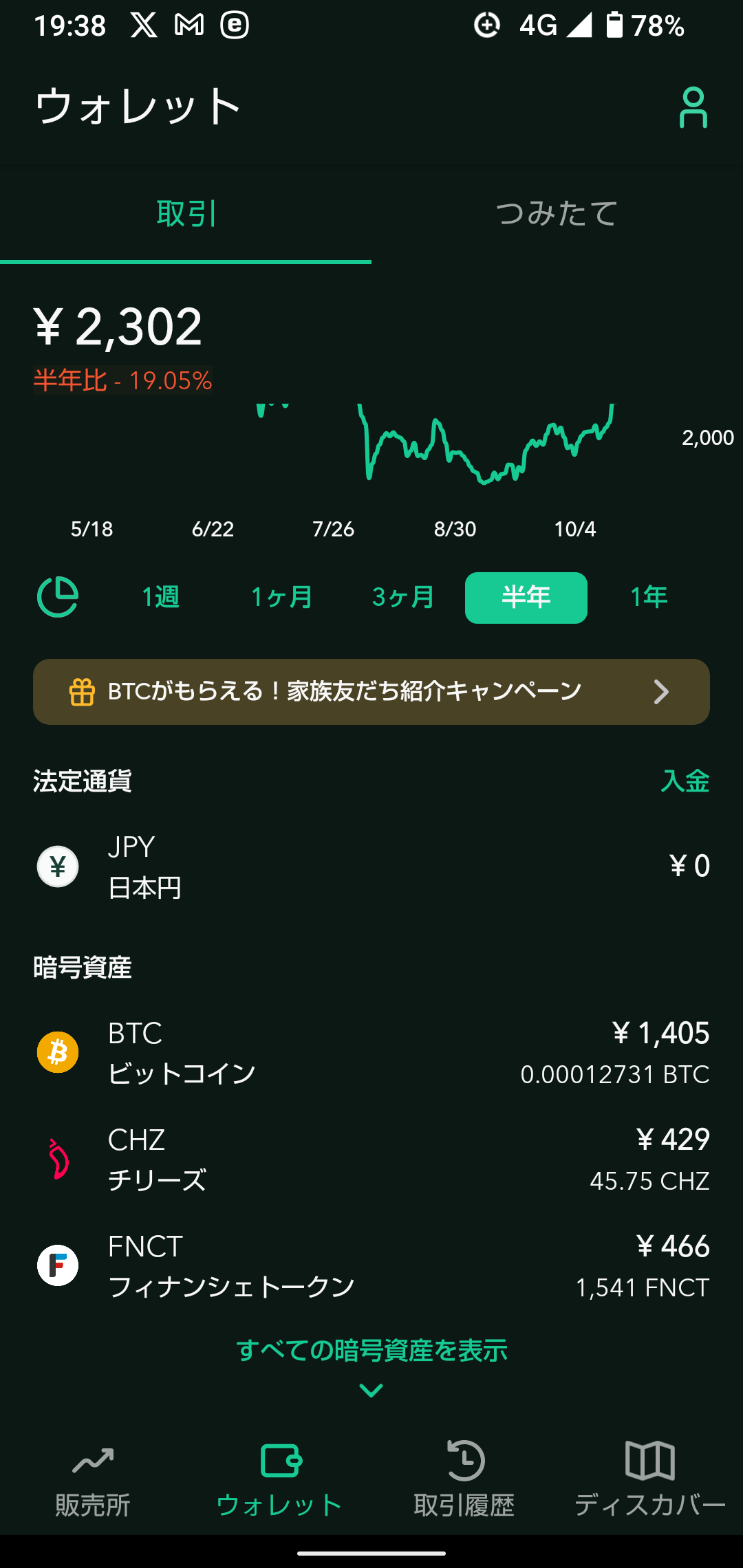Image resolution: width=743 pixels, height=1568 pixels.
Task: Switch to the つみたて tab
Action: pos(557,214)
